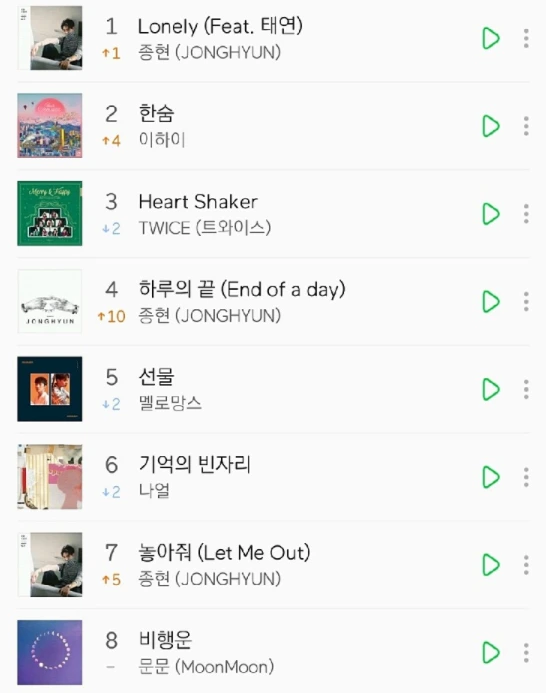The image size is (546, 693).
Task: Play 비행운 by MoonMoon
Action: point(491,652)
